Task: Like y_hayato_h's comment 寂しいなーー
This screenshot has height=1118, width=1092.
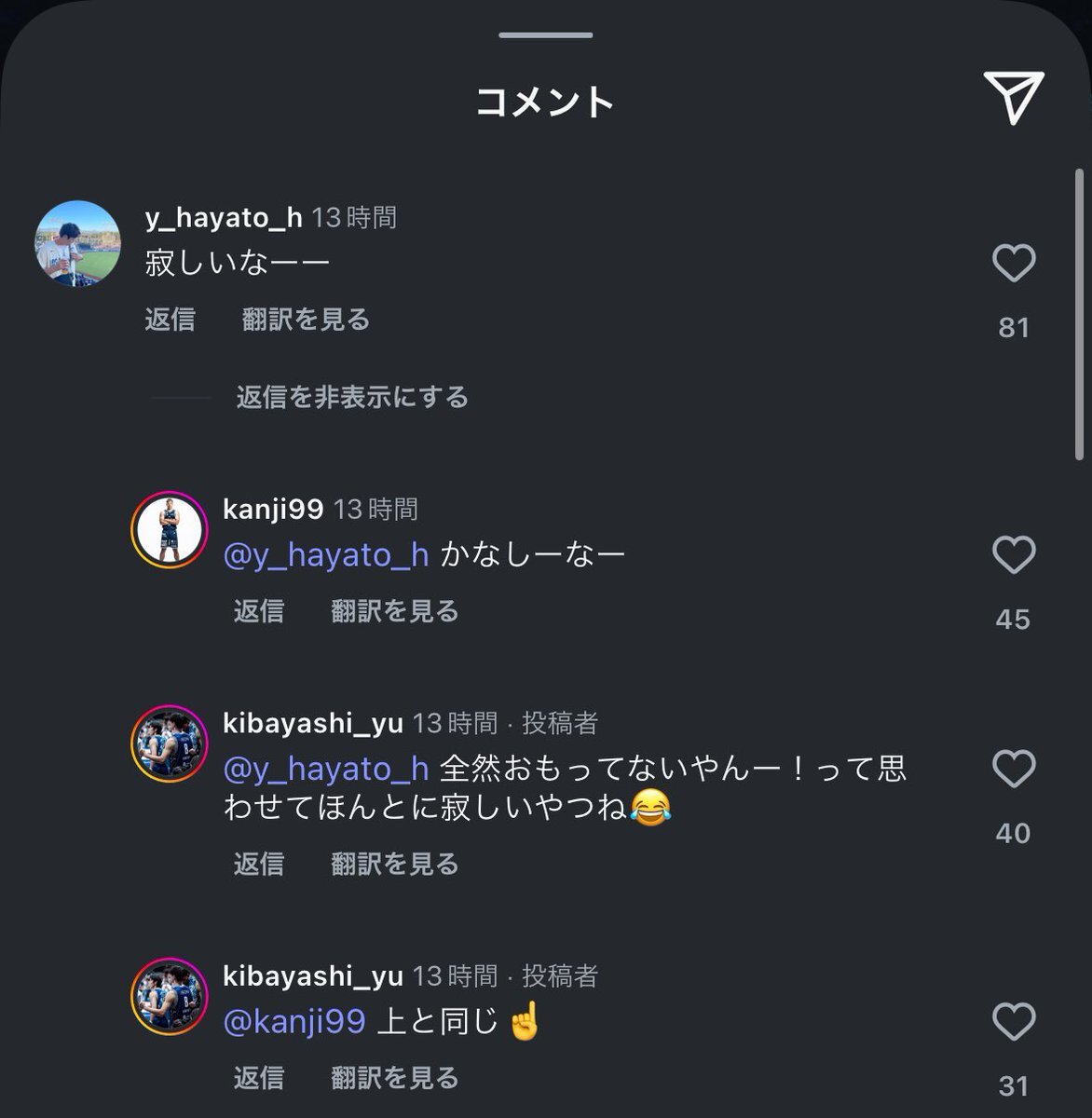Action: pos(1014,263)
